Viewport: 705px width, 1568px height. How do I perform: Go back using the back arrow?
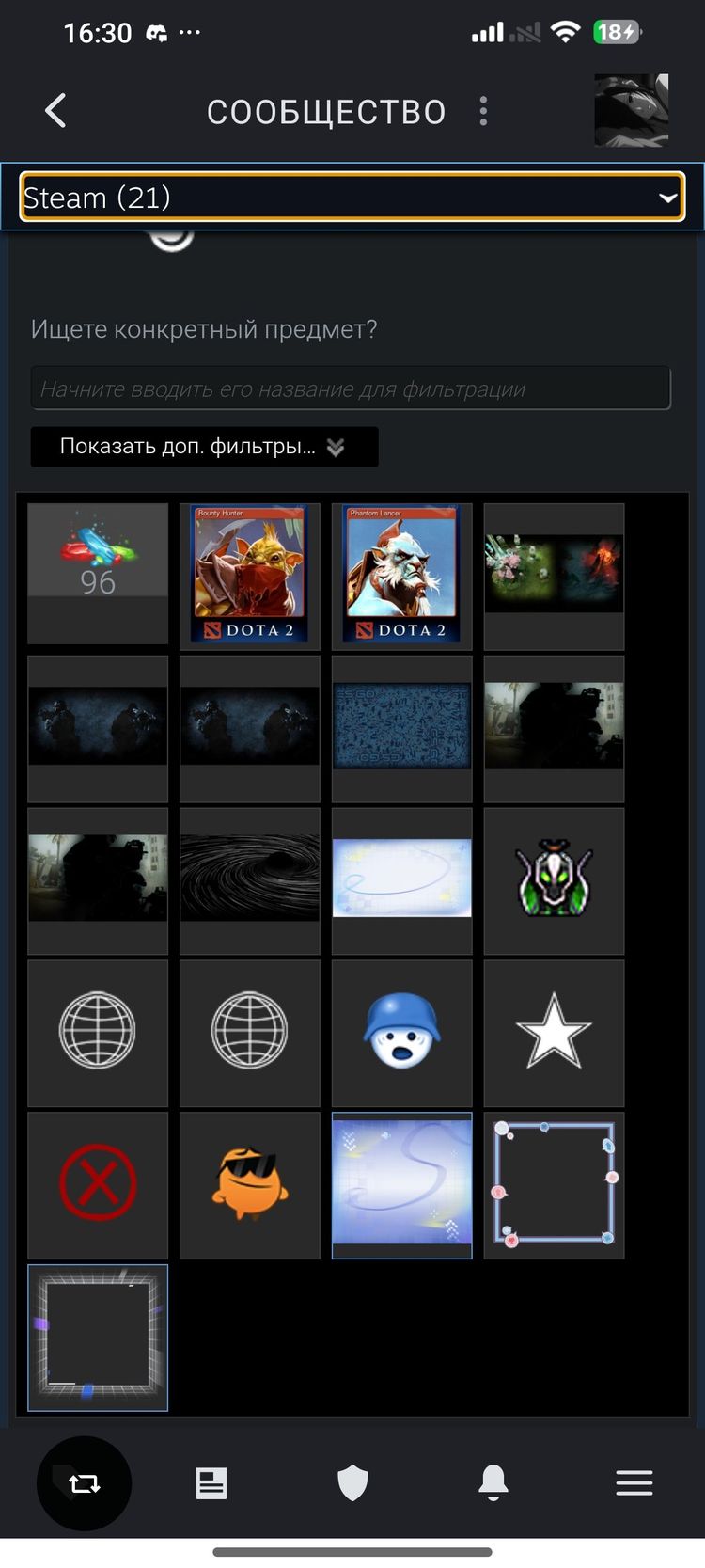click(55, 111)
